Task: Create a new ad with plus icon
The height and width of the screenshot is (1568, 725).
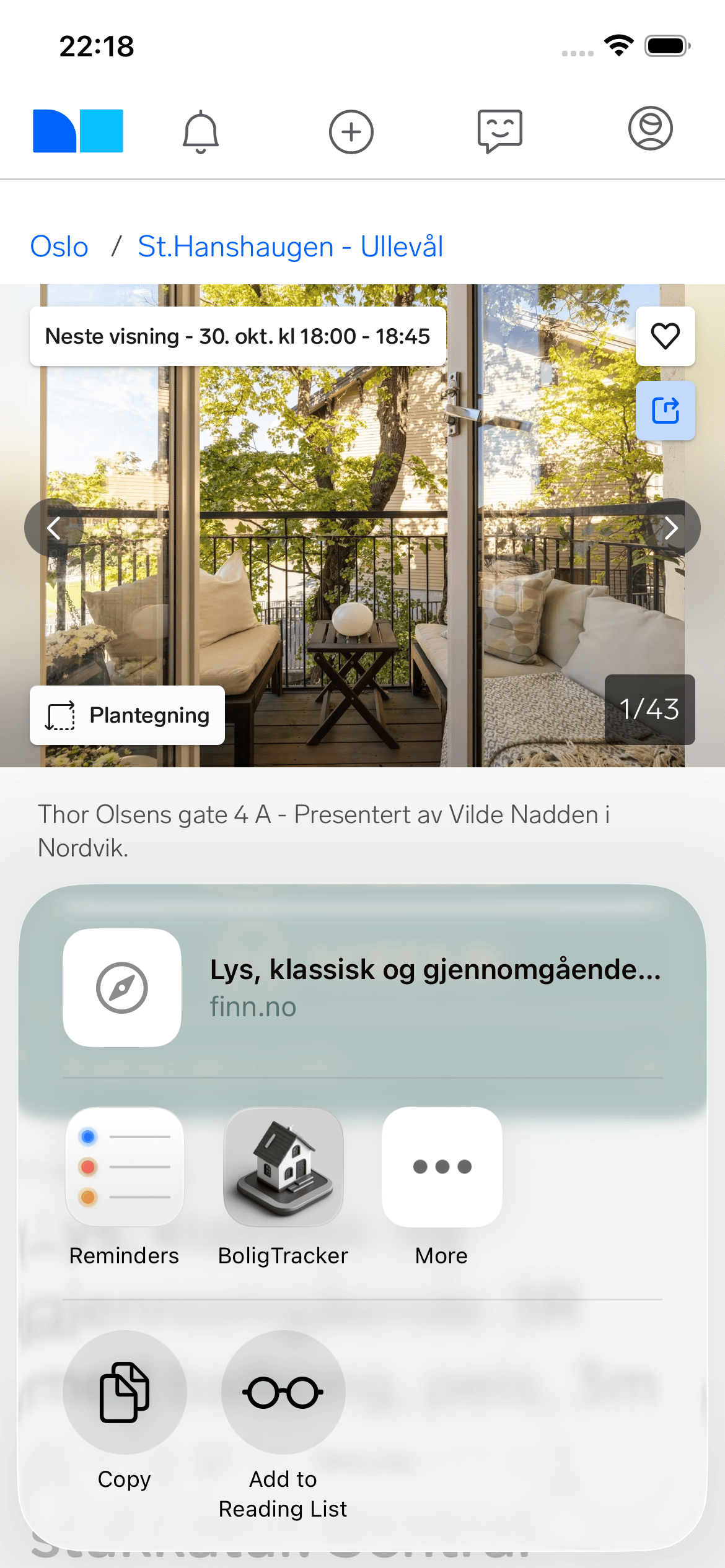Action: coord(351,132)
